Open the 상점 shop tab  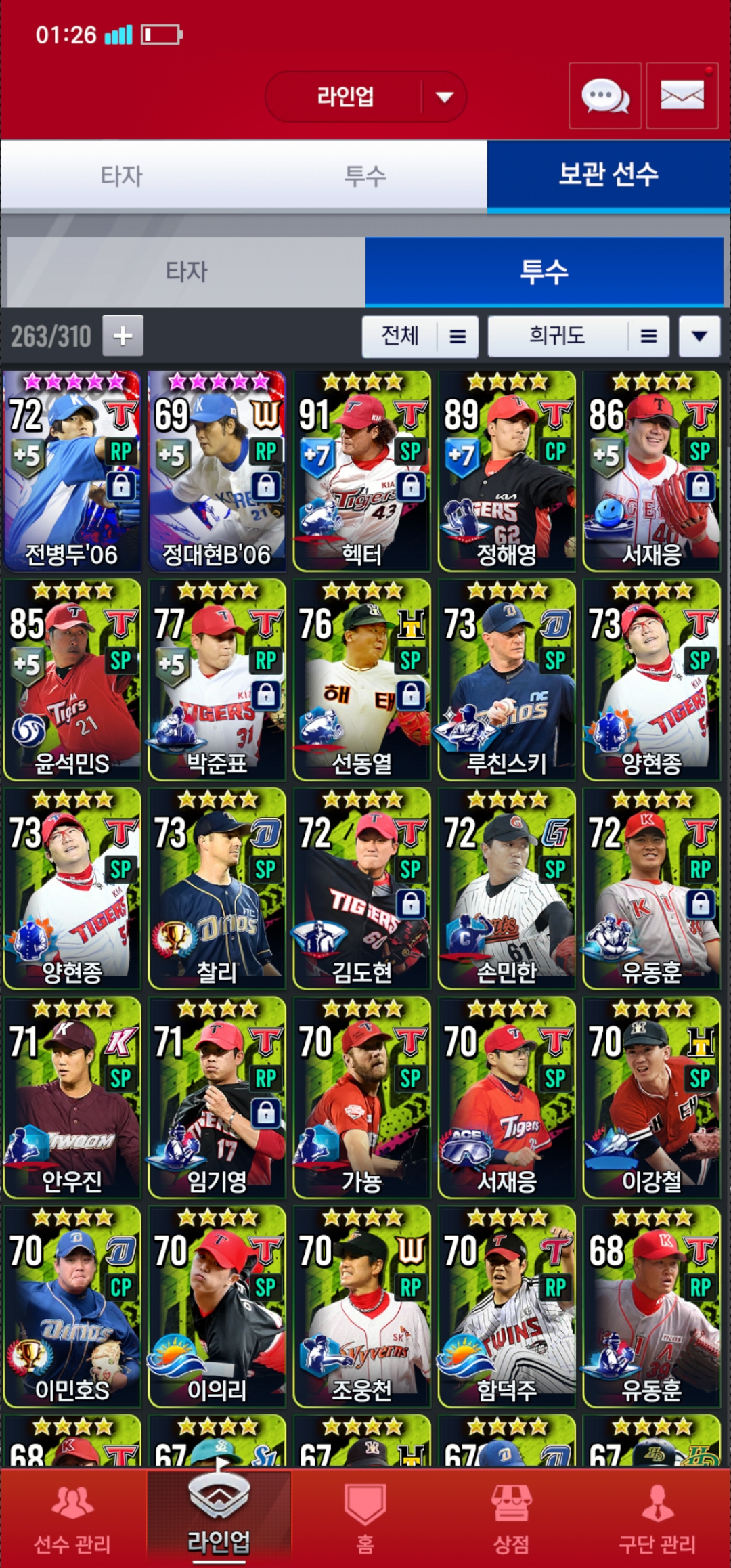(x=512, y=1519)
